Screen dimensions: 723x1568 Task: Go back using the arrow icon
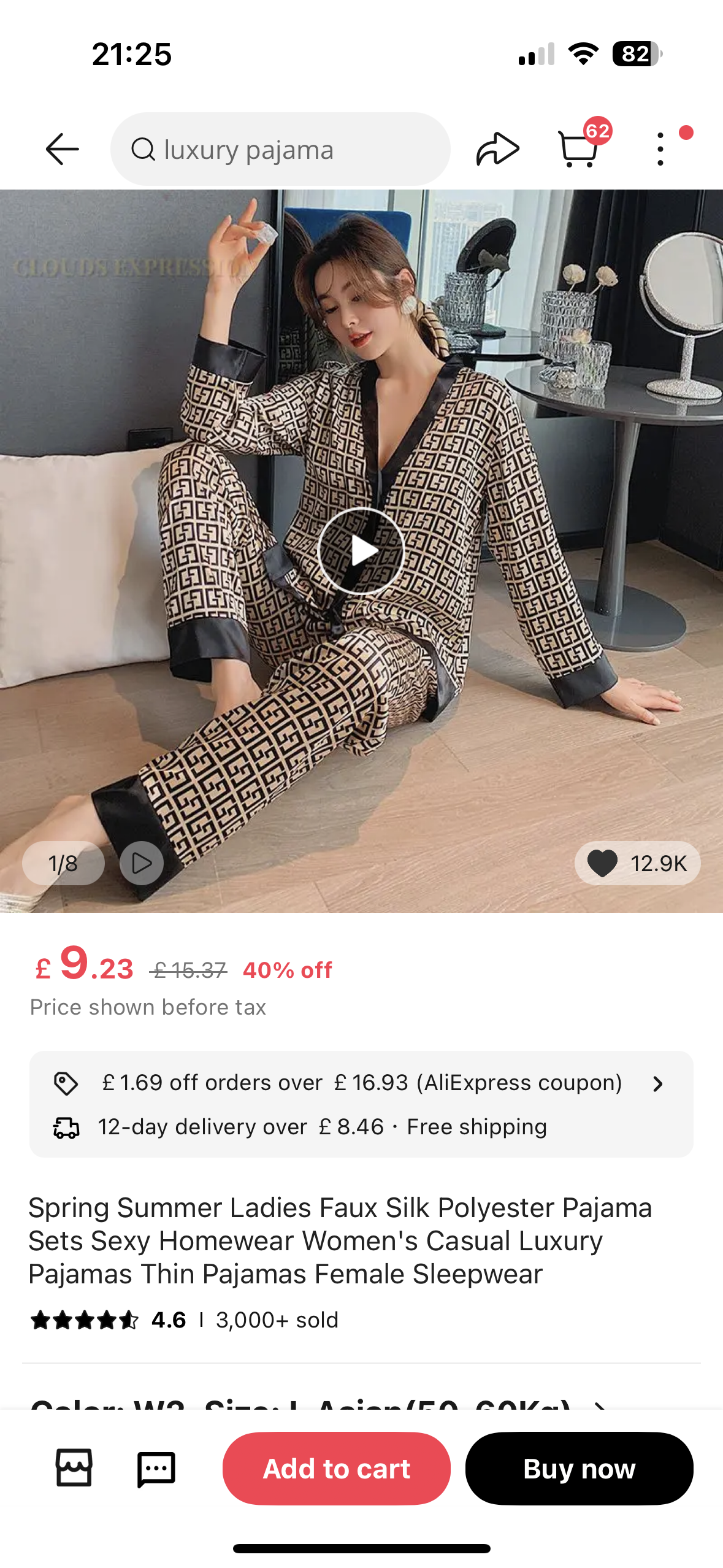[x=62, y=149]
